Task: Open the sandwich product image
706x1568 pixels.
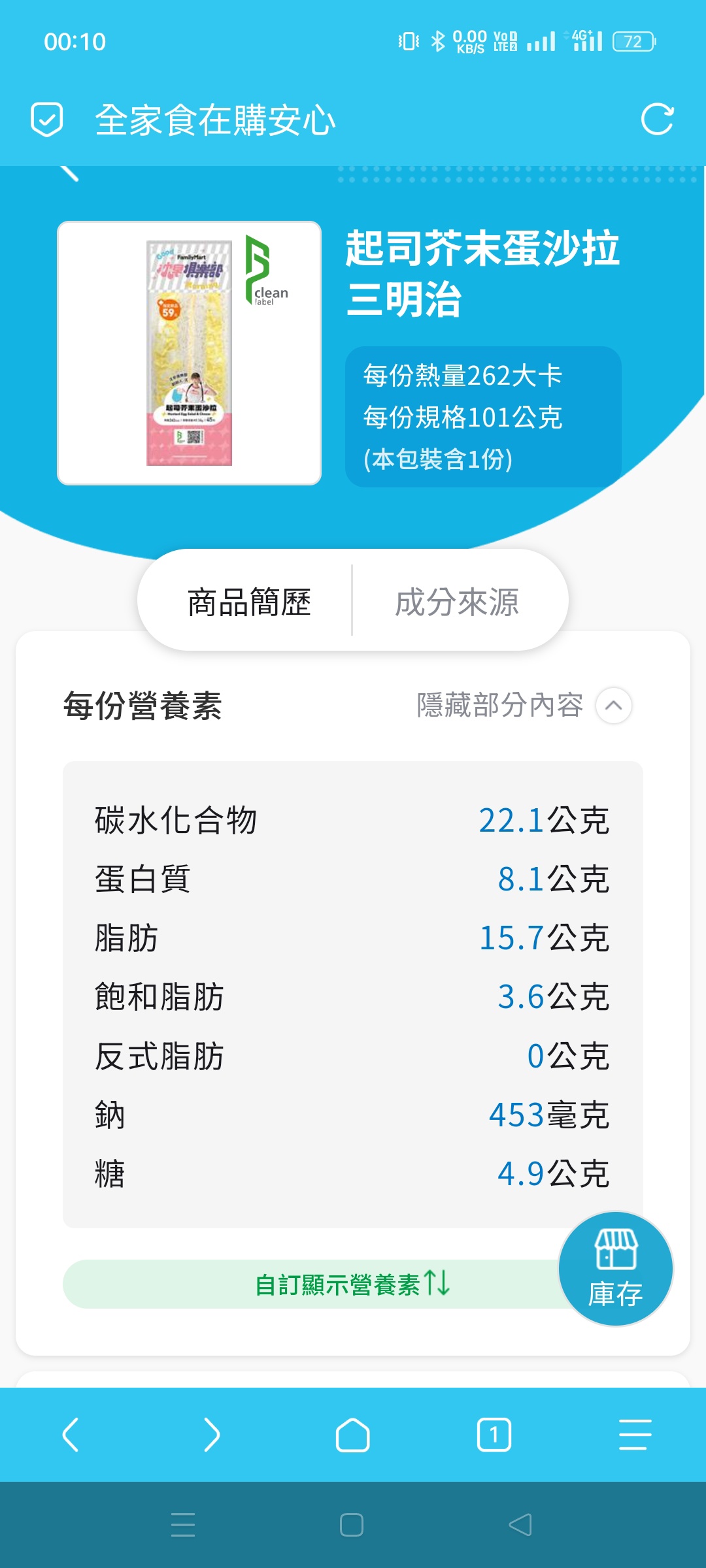Action: tap(190, 353)
